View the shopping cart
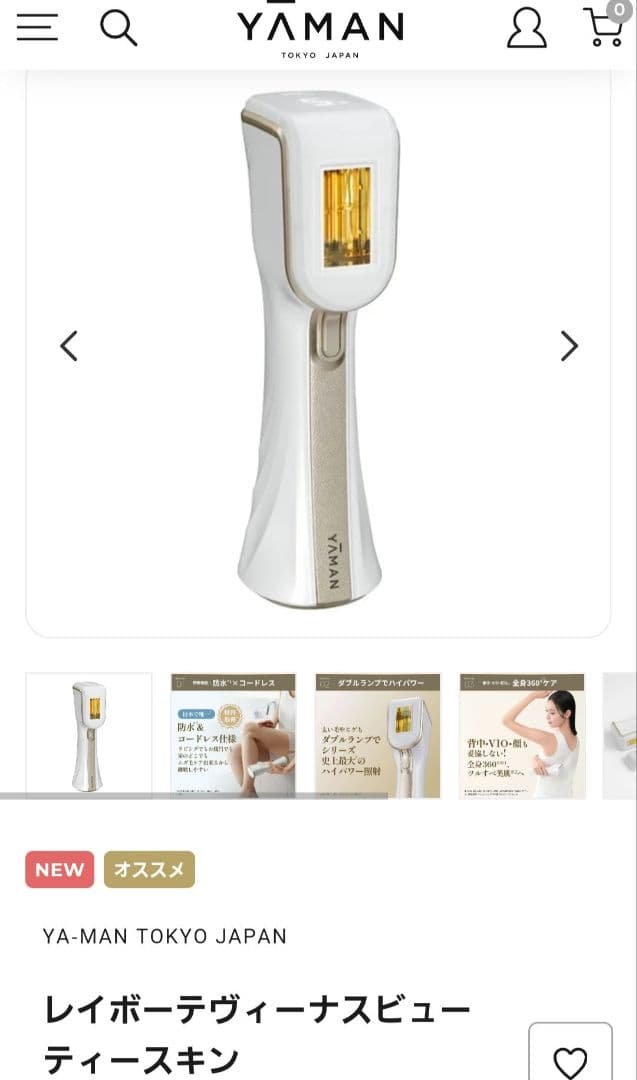Image resolution: width=637 pixels, height=1080 pixels. coord(603,27)
